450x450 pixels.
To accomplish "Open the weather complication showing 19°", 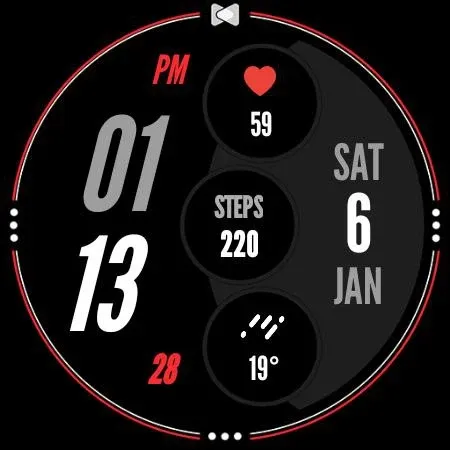I will 261,347.
